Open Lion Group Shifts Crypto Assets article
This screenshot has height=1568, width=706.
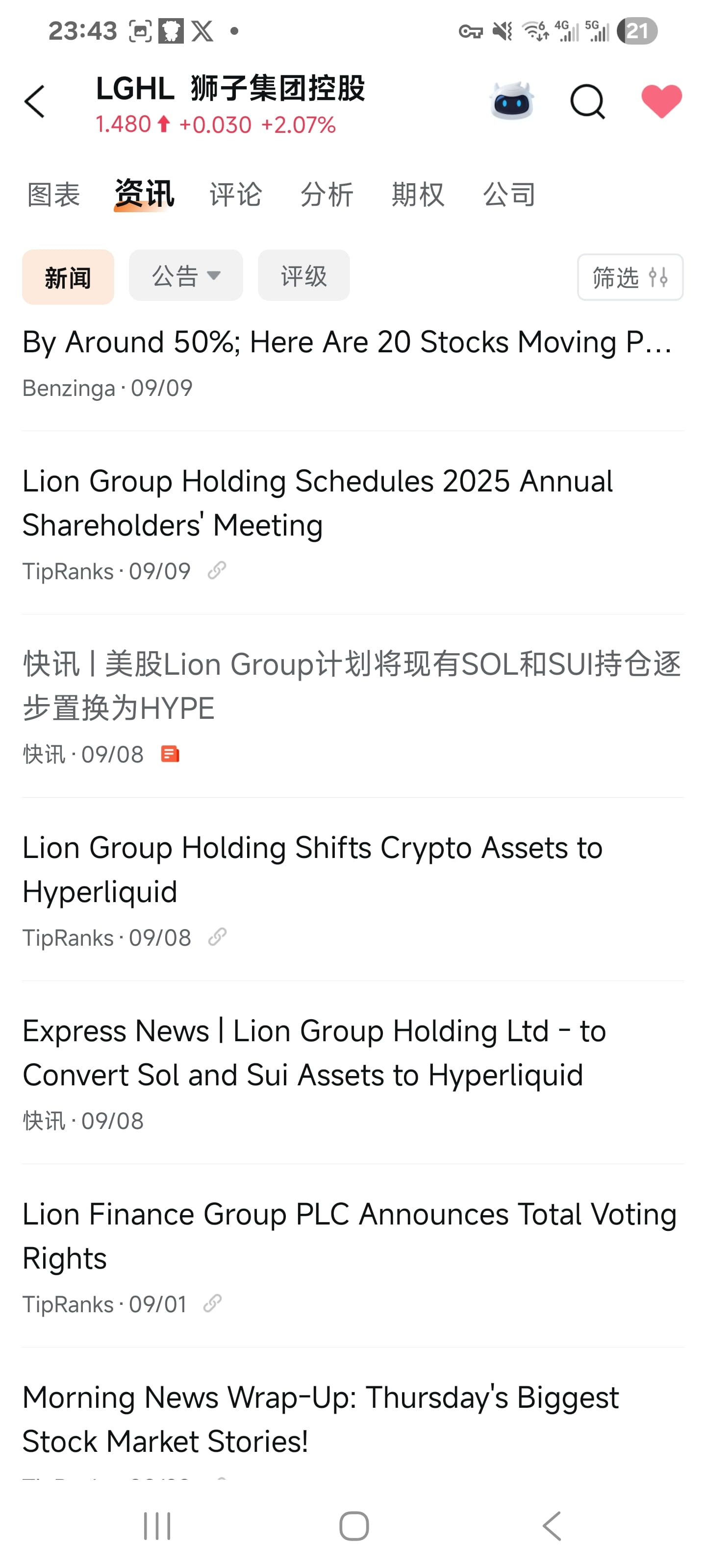coord(312,869)
